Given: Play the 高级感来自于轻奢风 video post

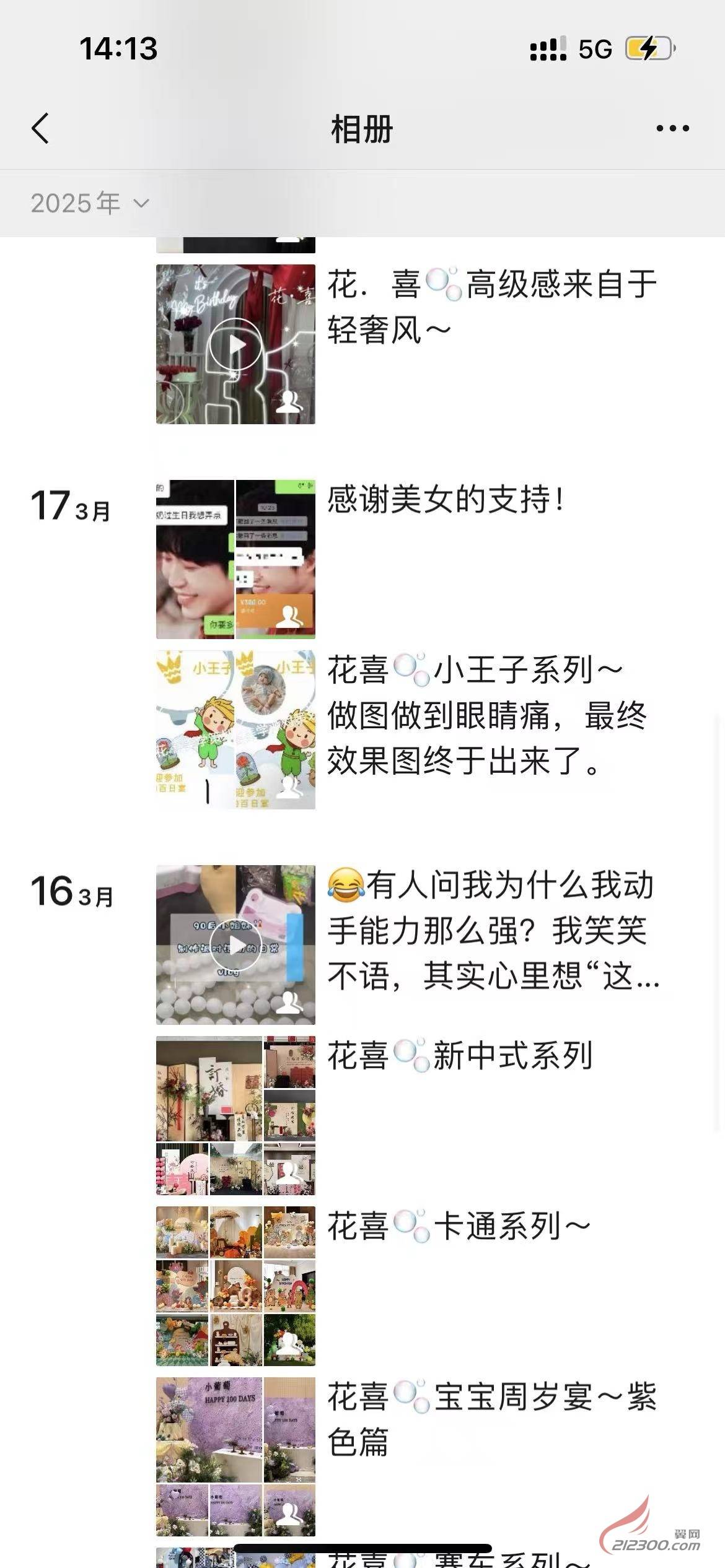Looking at the screenshot, I should pos(235,344).
